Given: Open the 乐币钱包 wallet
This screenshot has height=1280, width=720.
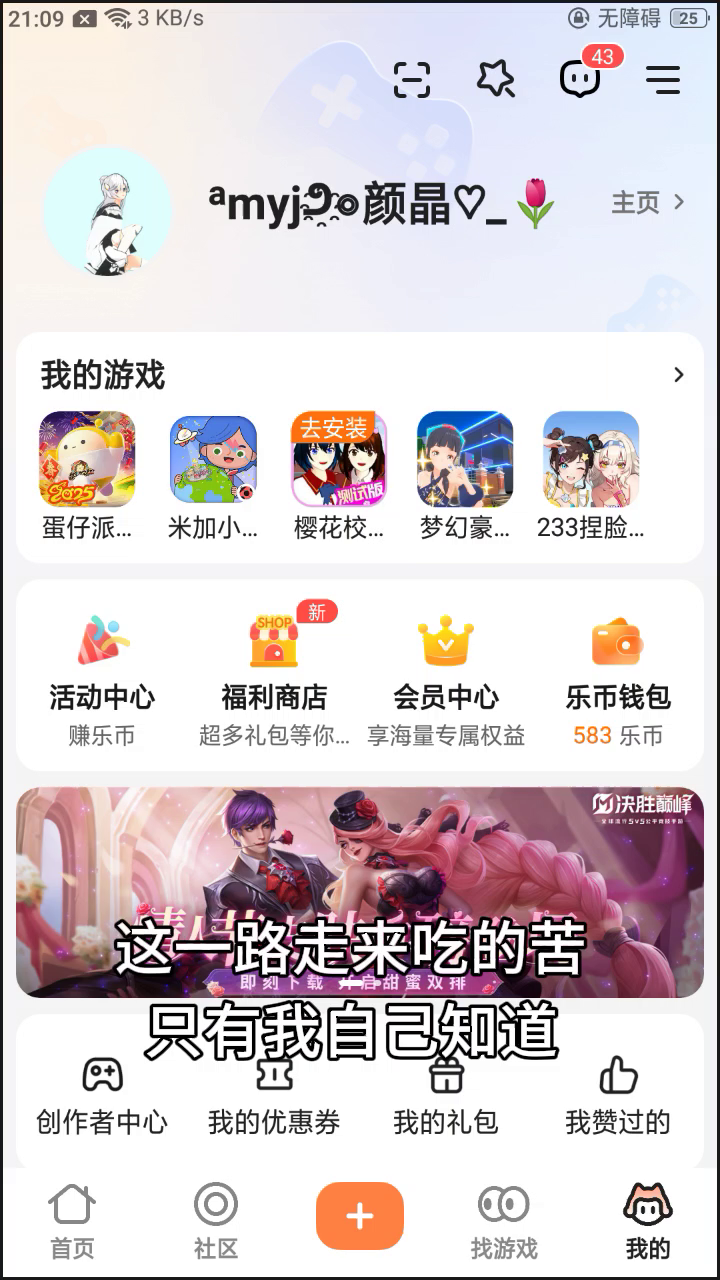Looking at the screenshot, I should pyautogui.click(x=618, y=680).
